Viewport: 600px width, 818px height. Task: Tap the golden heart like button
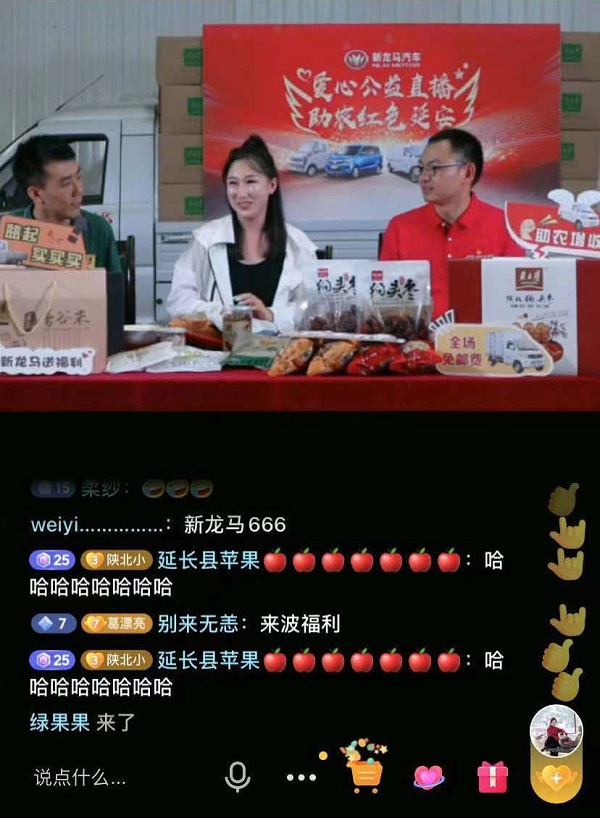click(555, 779)
